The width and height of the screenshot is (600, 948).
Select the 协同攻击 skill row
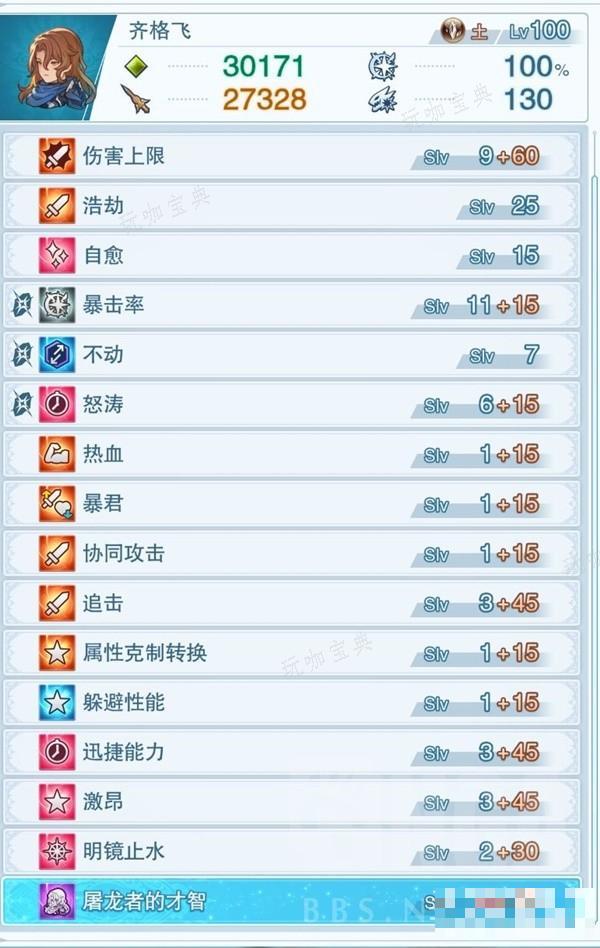[x=290, y=554]
